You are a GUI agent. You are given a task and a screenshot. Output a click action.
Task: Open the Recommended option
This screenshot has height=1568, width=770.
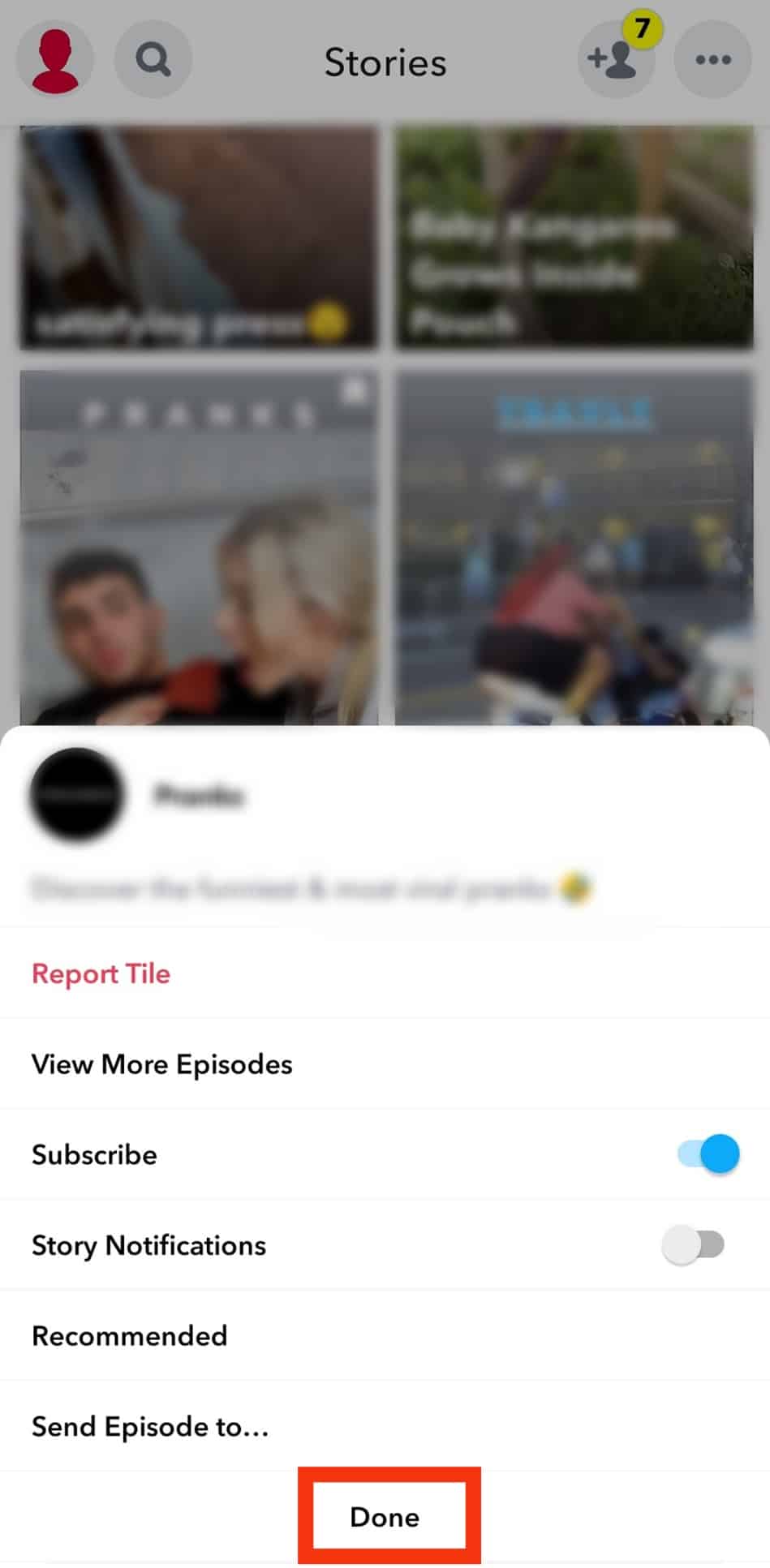(x=130, y=1335)
